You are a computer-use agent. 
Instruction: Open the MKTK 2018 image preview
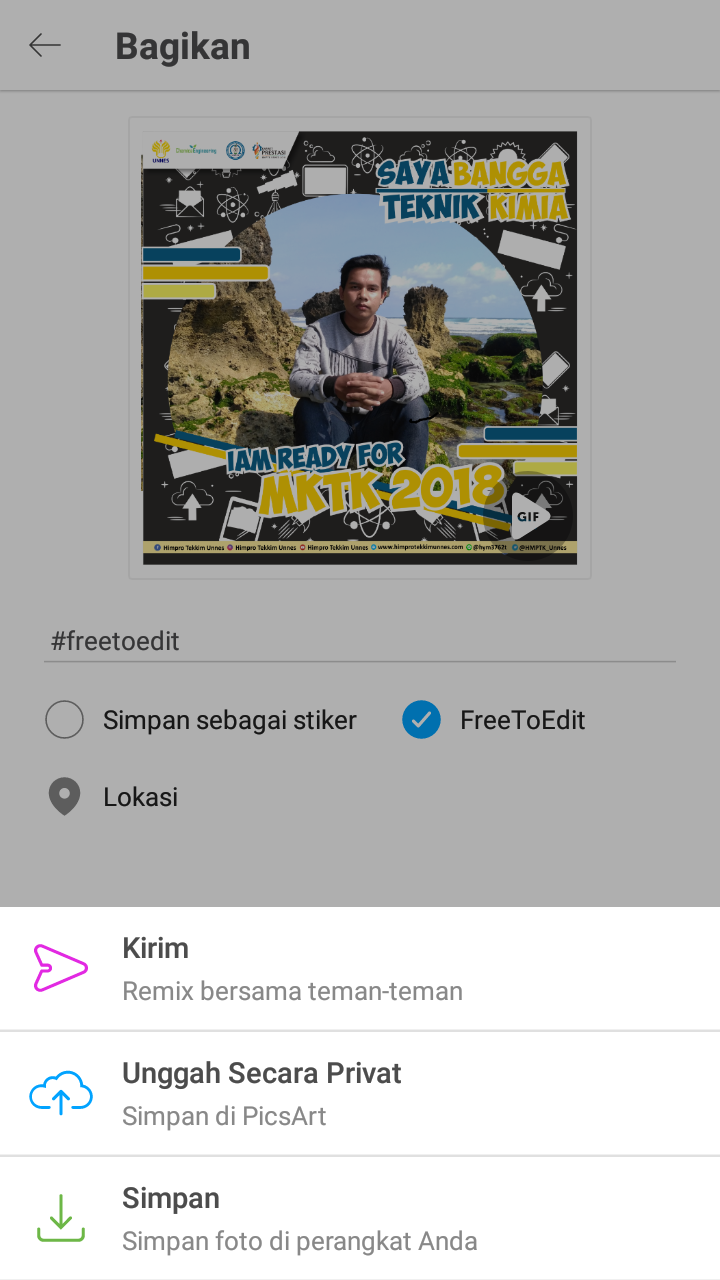tap(360, 348)
